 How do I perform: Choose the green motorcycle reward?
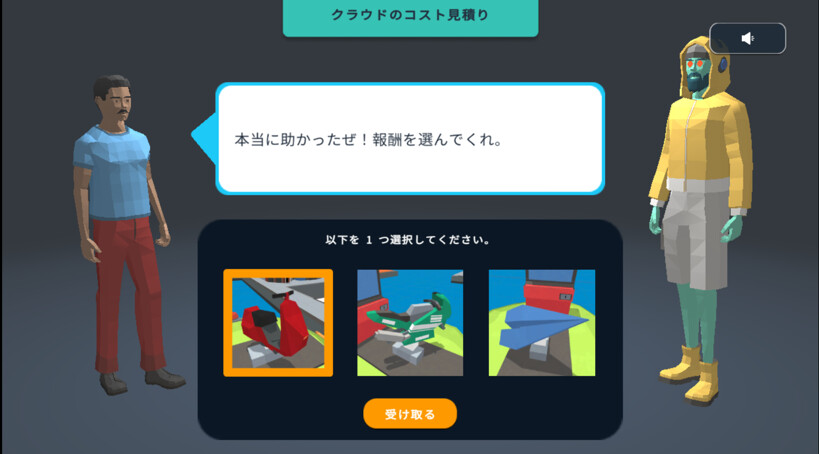(x=410, y=323)
